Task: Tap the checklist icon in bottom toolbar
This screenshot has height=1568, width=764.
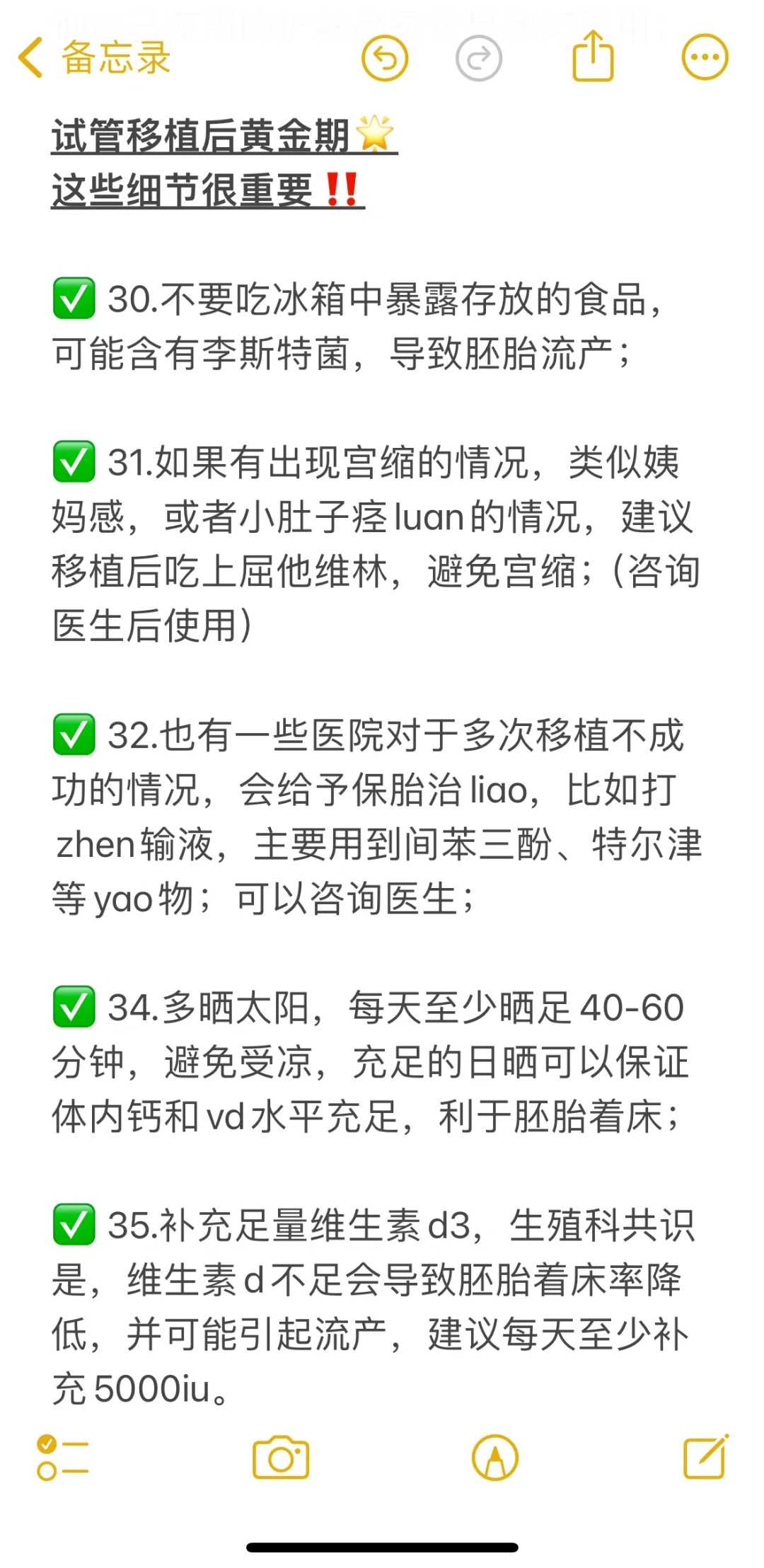Action: point(64,1458)
